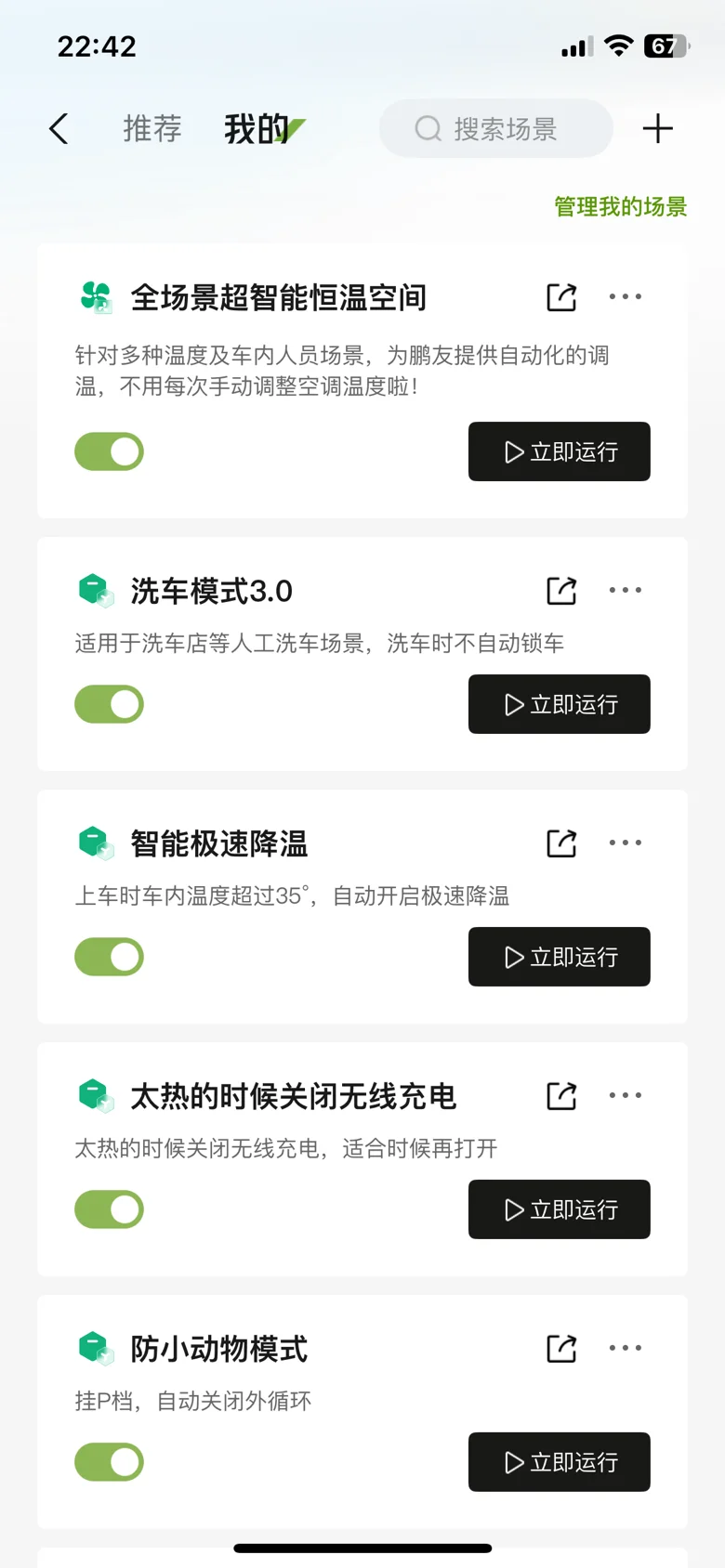725x1568 pixels.
Task: Turn off the 洗车模式3.0 switch
Action: click(109, 704)
